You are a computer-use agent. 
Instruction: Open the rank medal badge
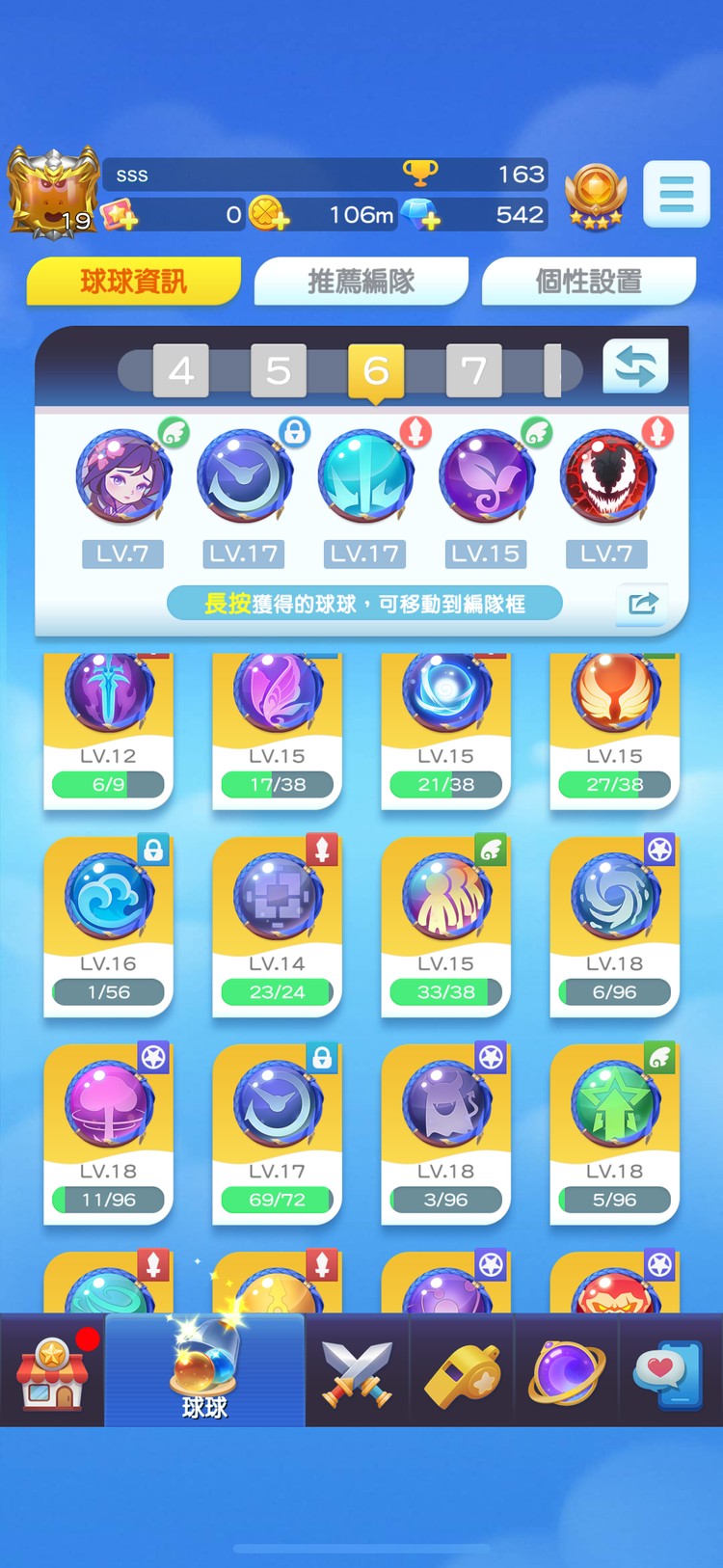click(595, 196)
